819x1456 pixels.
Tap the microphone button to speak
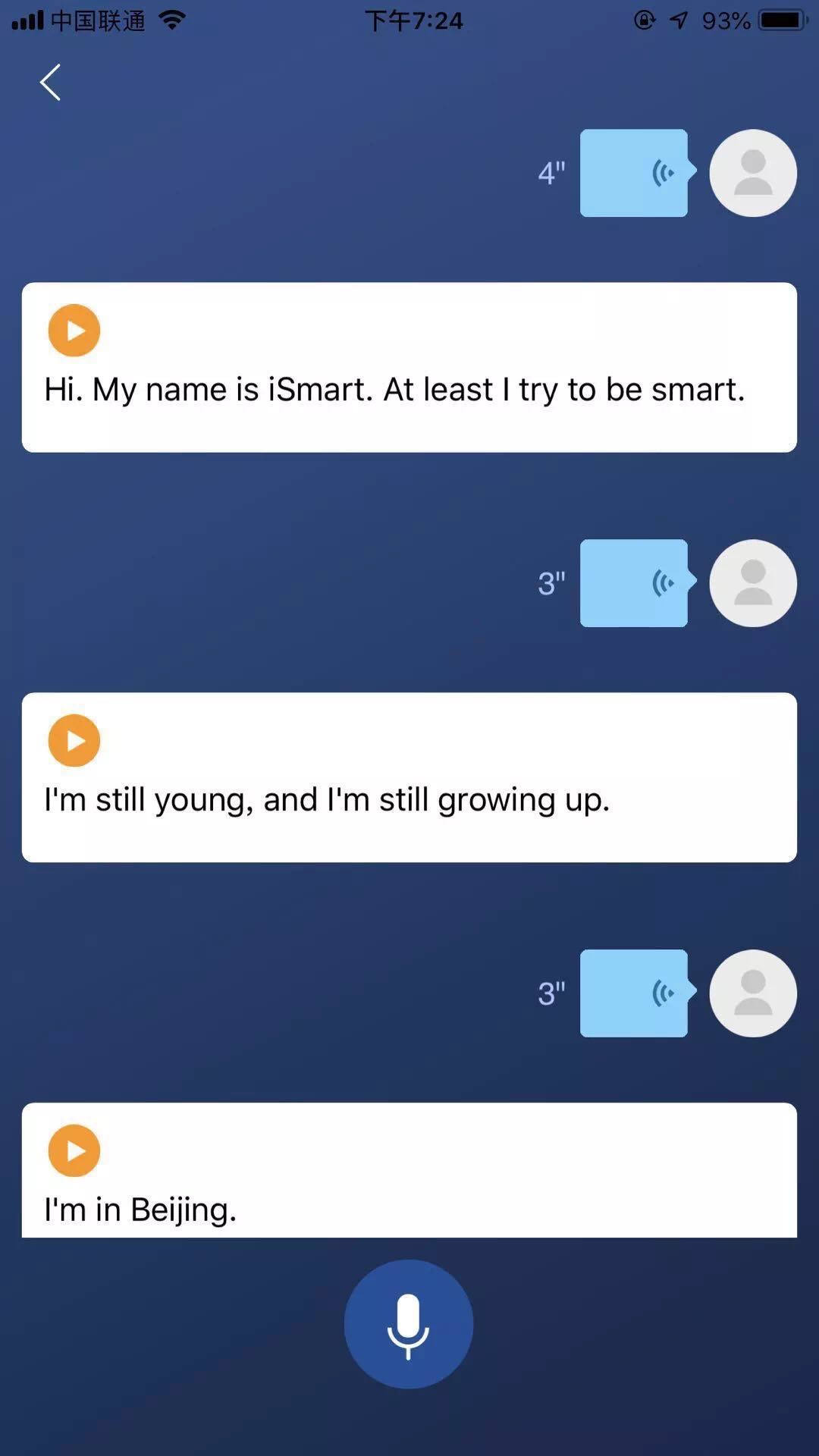pyautogui.click(x=409, y=1324)
